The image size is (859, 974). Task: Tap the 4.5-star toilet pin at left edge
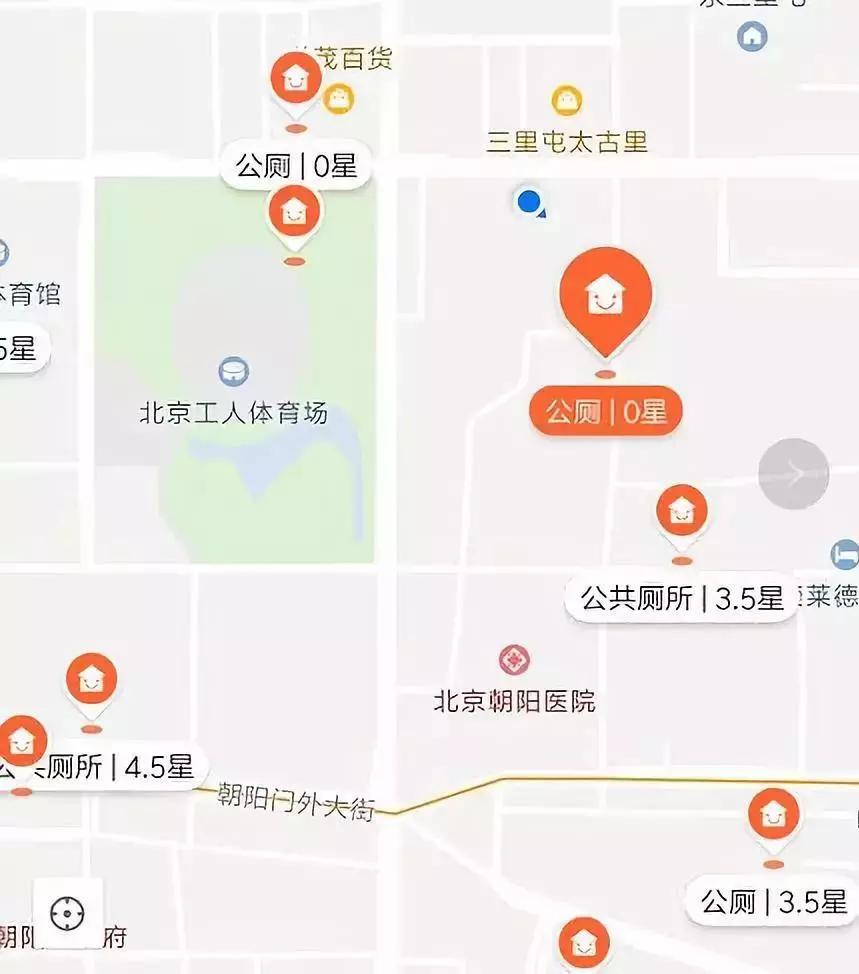pos(20,743)
